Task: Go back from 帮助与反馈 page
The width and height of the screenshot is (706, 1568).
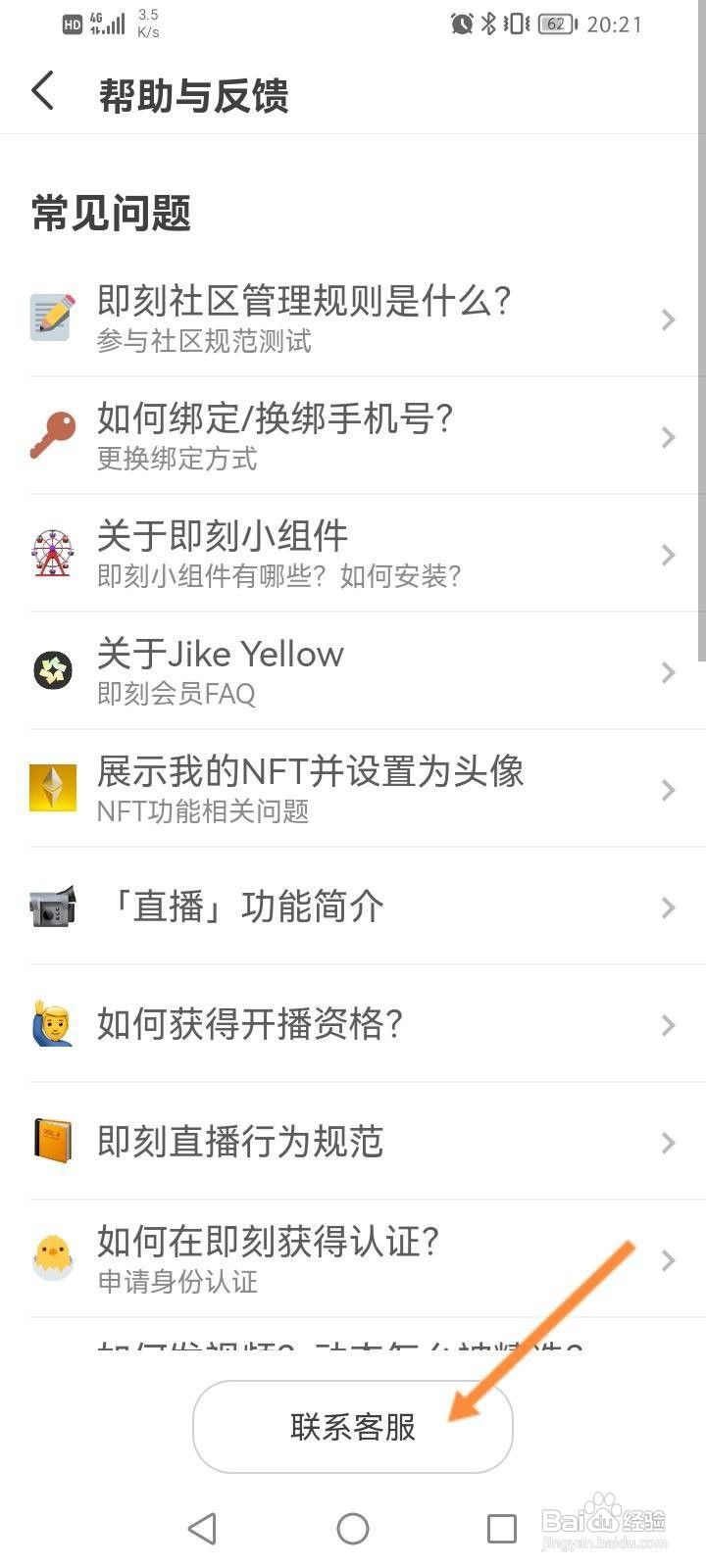Action: pyautogui.click(x=43, y=92)
